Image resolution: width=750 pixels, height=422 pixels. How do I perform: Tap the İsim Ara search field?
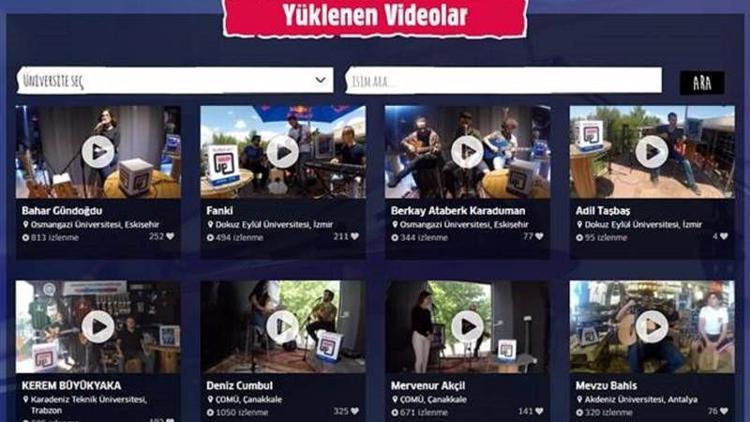pyautogui.click(x=503, y=81)
